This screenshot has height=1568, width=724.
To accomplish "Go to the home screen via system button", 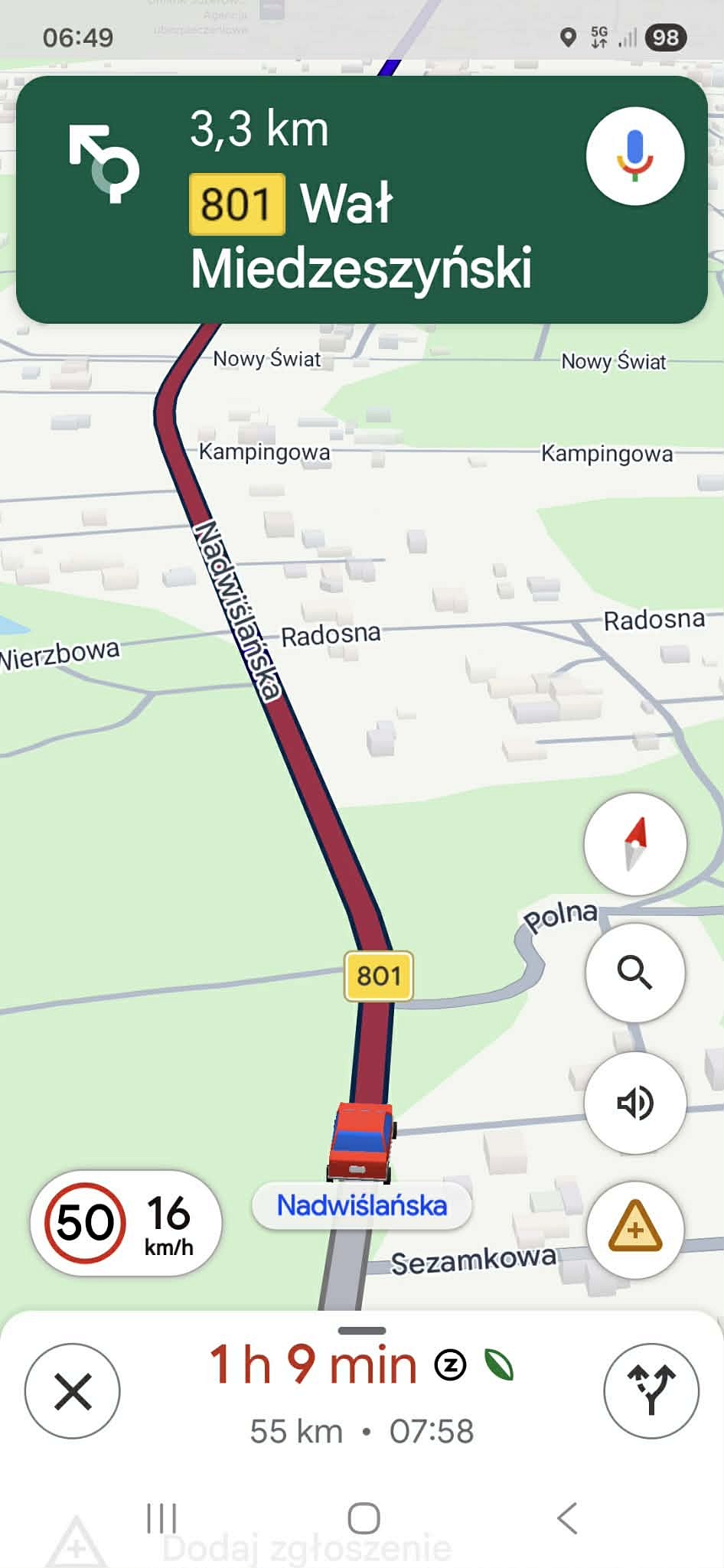I will (x=363, y=1518).
